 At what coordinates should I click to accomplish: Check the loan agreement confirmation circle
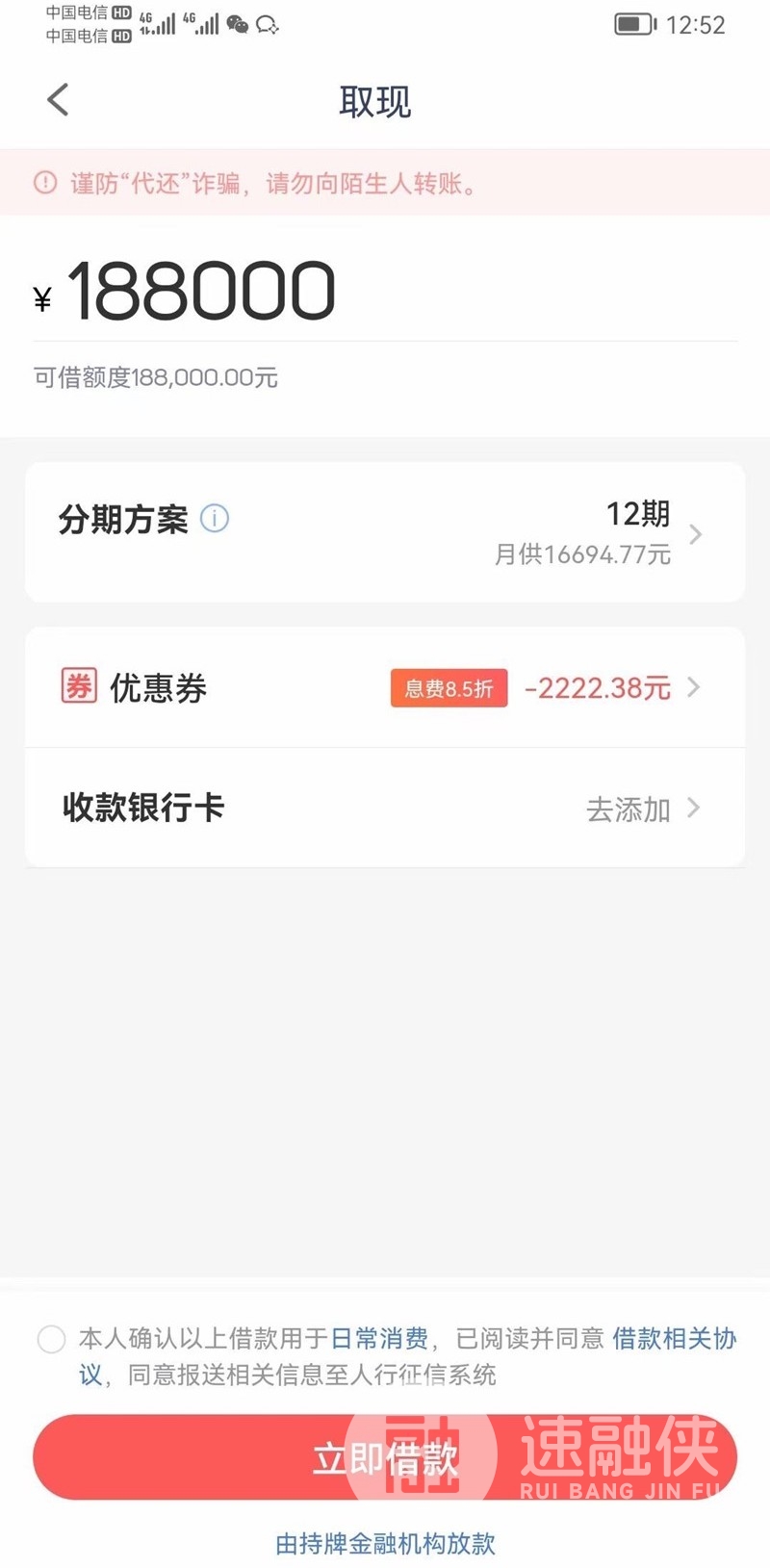pos(51,1338)
